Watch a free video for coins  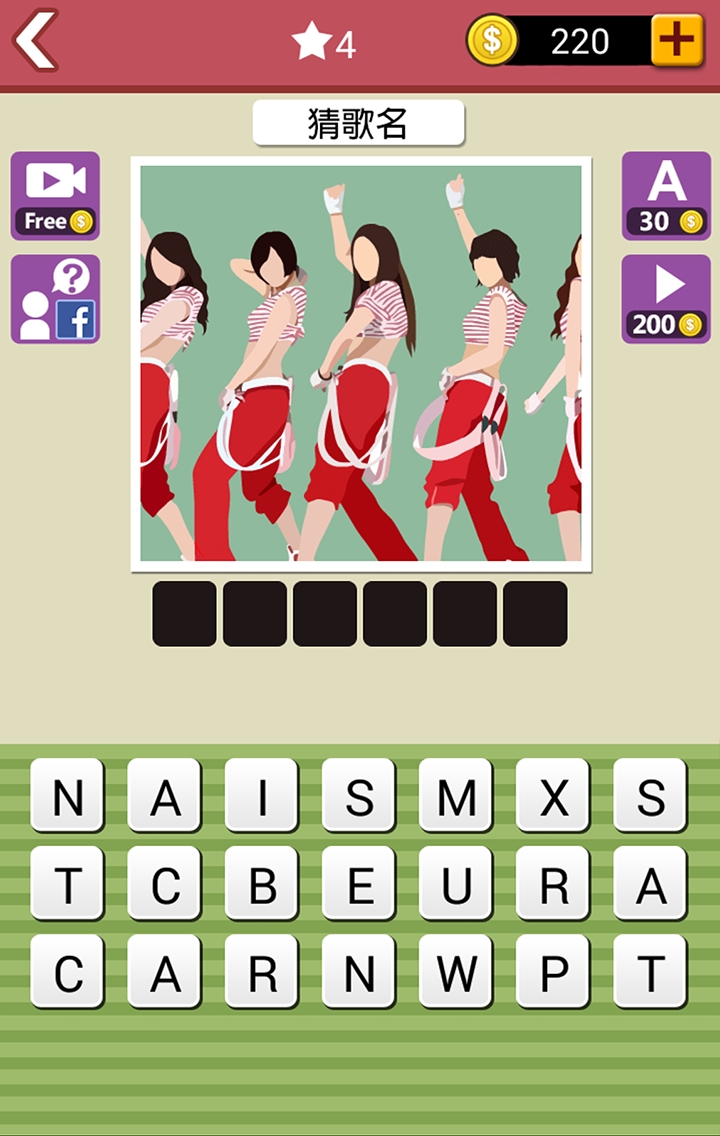point(55,196)
